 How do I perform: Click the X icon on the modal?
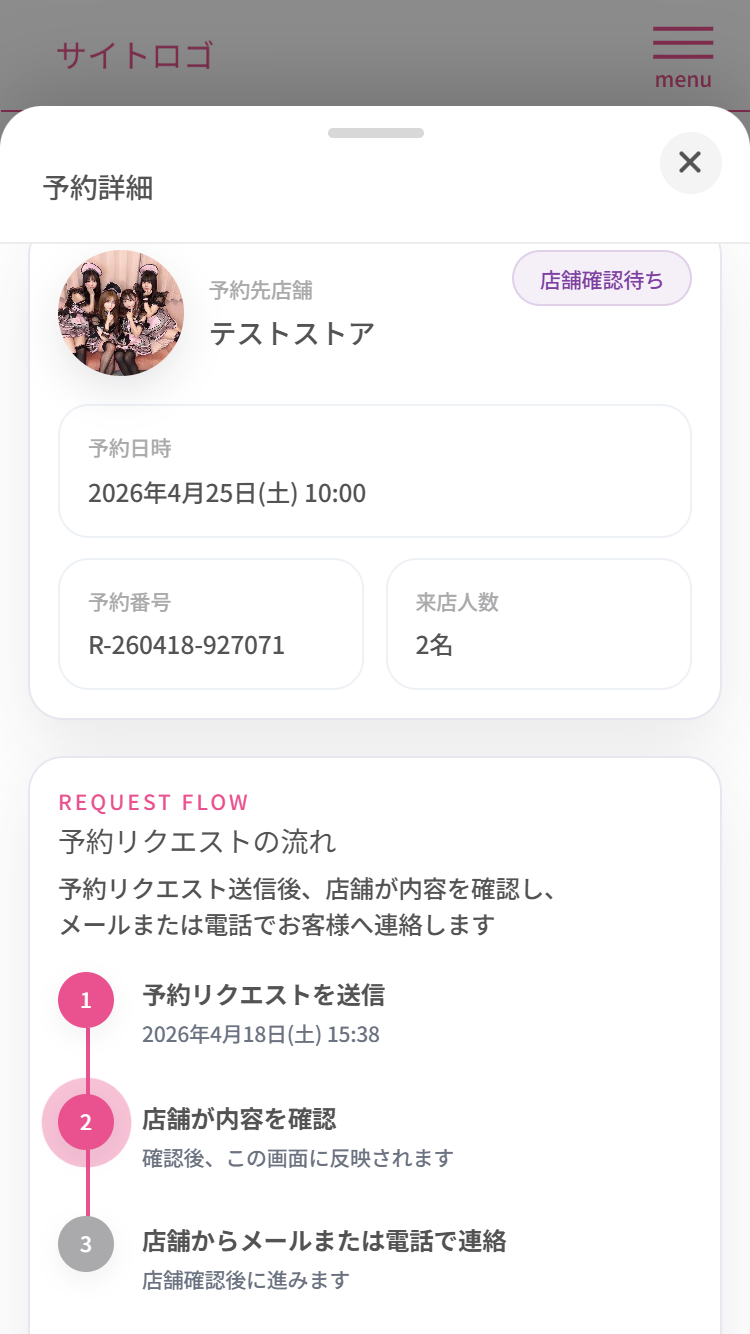(x=690, y=163)
